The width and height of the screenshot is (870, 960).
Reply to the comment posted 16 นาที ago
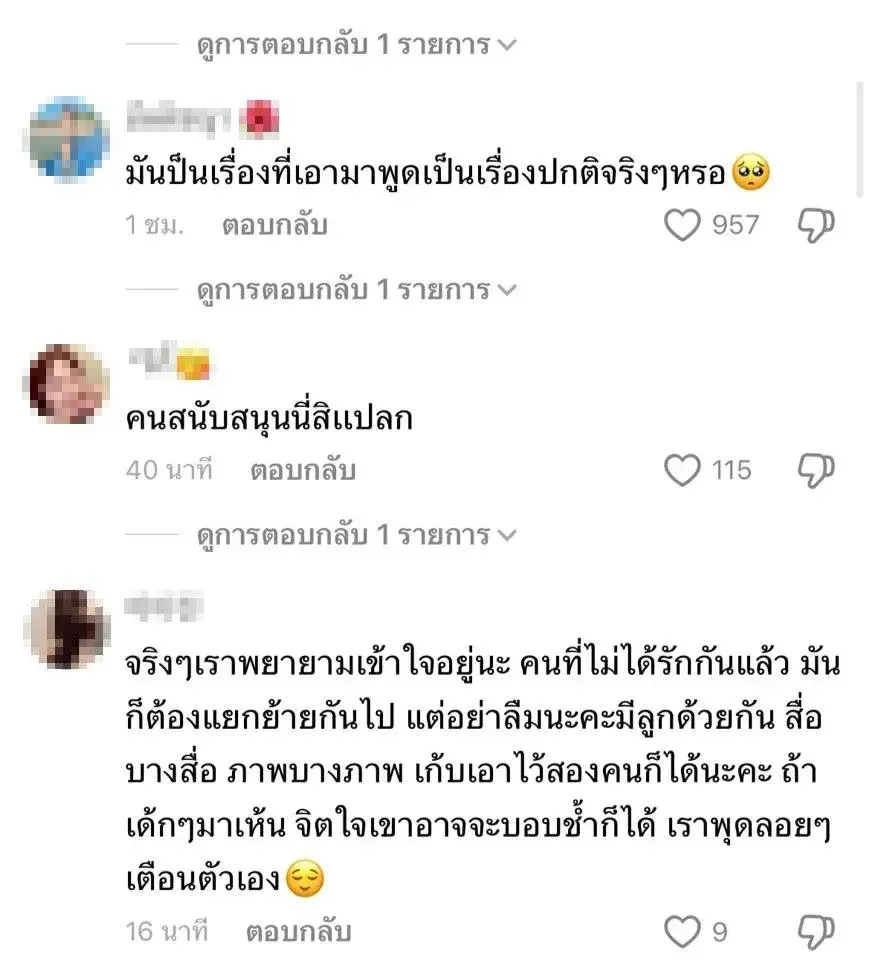click(298, 932)
